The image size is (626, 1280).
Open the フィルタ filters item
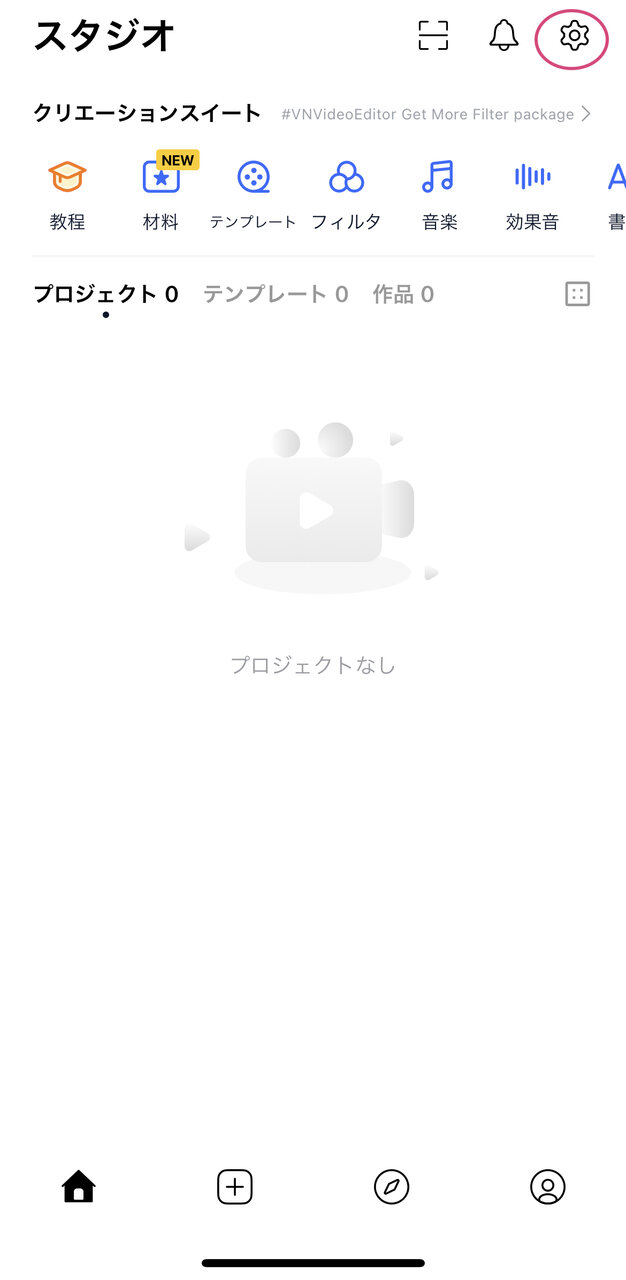[x=346, y=195]
